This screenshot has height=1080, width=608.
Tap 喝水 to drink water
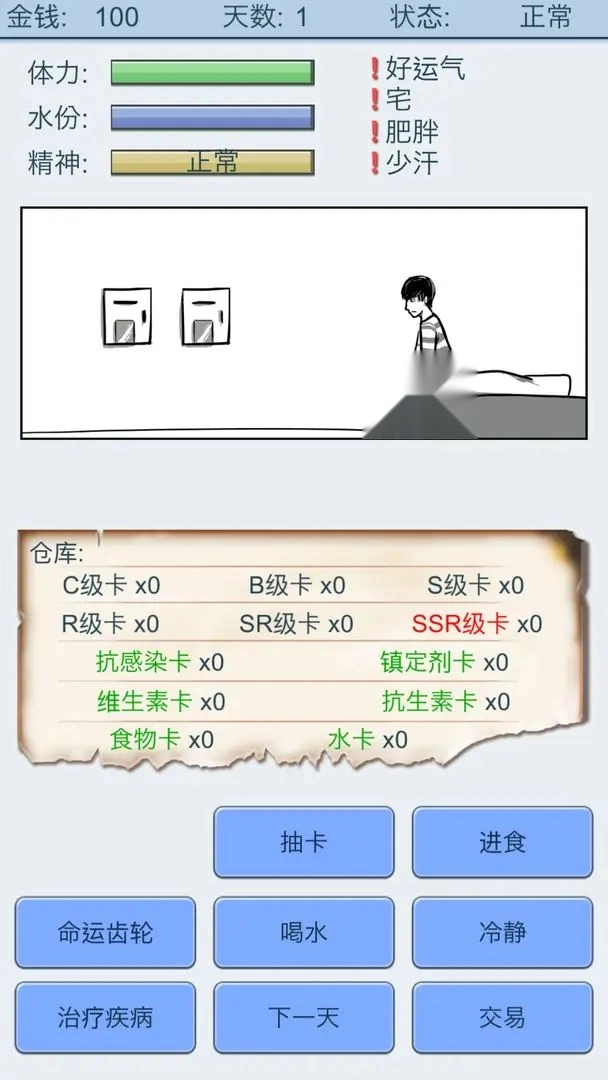[x=303, y=932]
